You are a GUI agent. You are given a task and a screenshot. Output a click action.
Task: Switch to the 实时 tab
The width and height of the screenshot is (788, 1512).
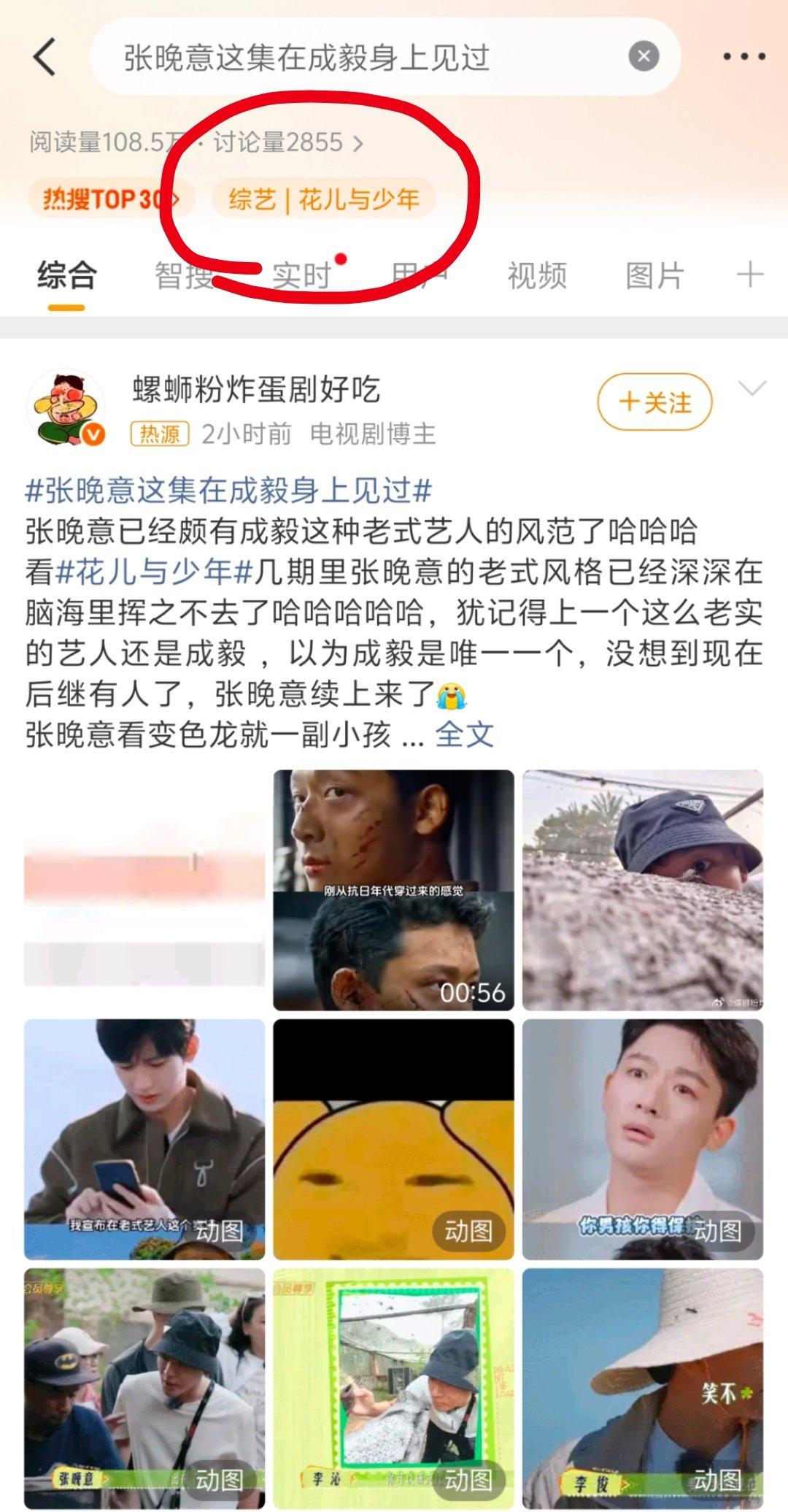click(301, 276)
